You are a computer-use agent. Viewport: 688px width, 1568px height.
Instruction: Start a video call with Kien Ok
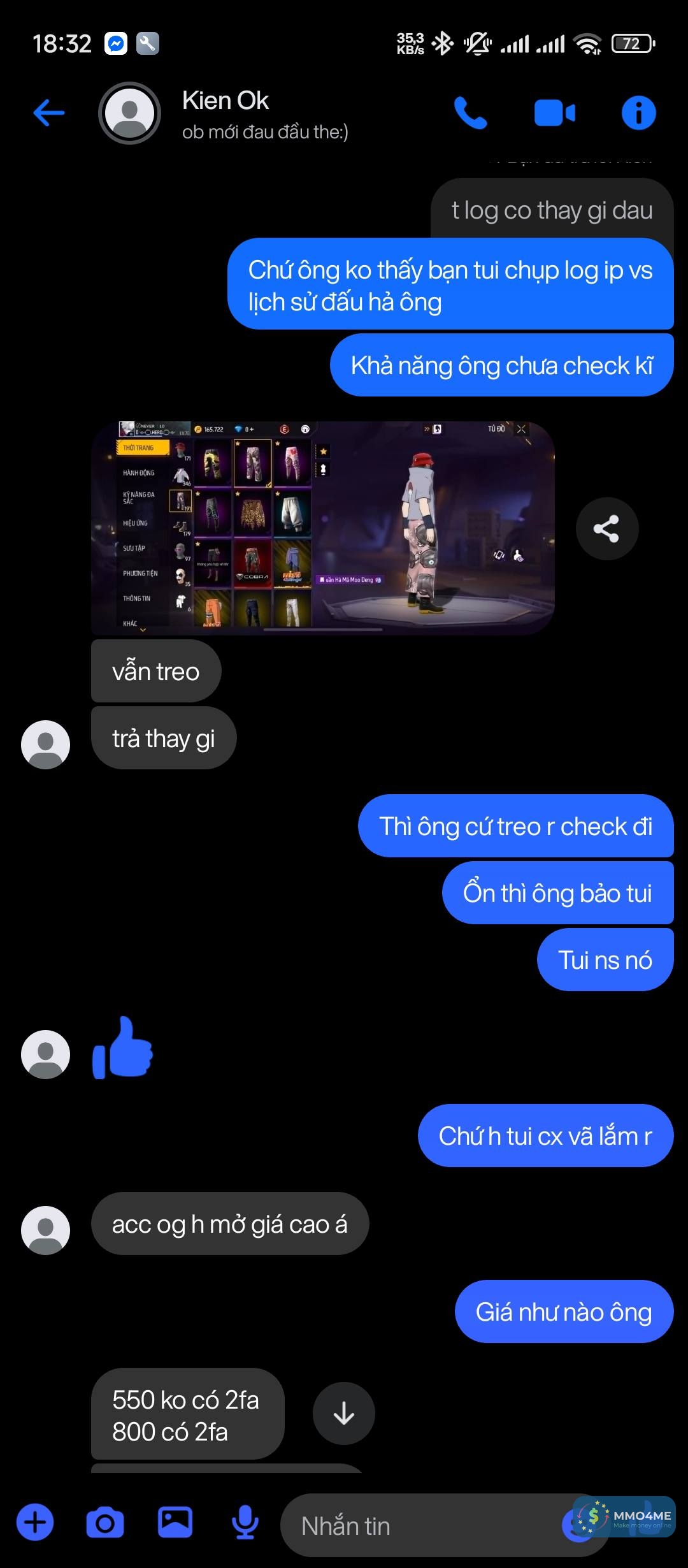[554, 113]
